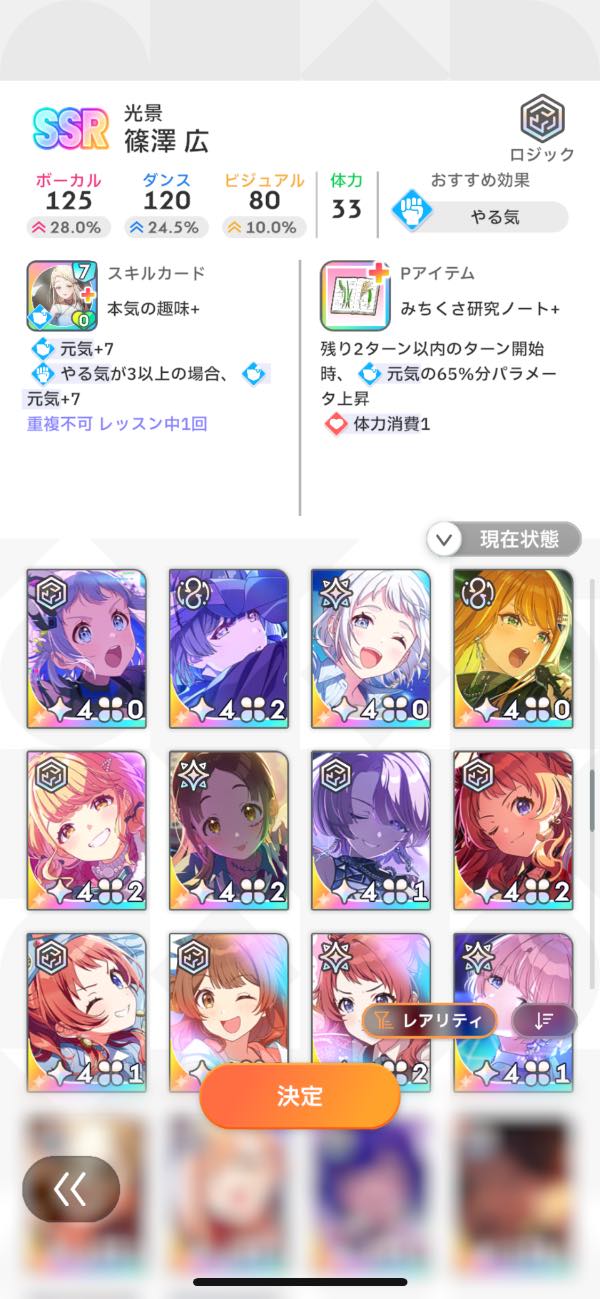Open 本気の趣味+ skill card details
Screen dimensions: 600x1299
pyautogui.click(x=55, y=296)
